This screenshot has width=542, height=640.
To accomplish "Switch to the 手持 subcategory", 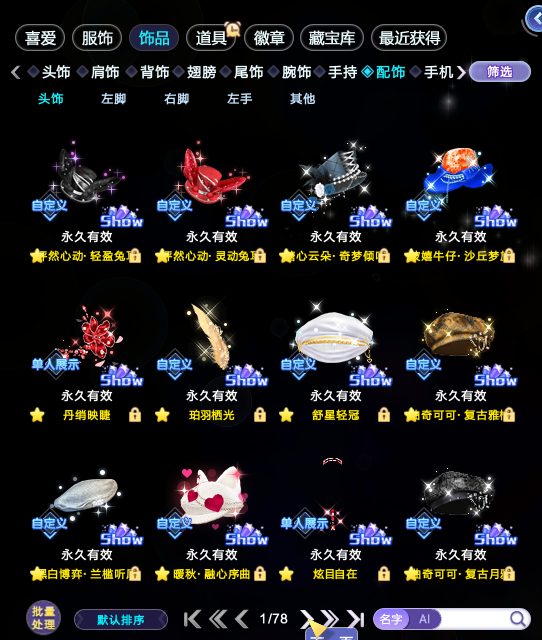I will coord(342,72).
